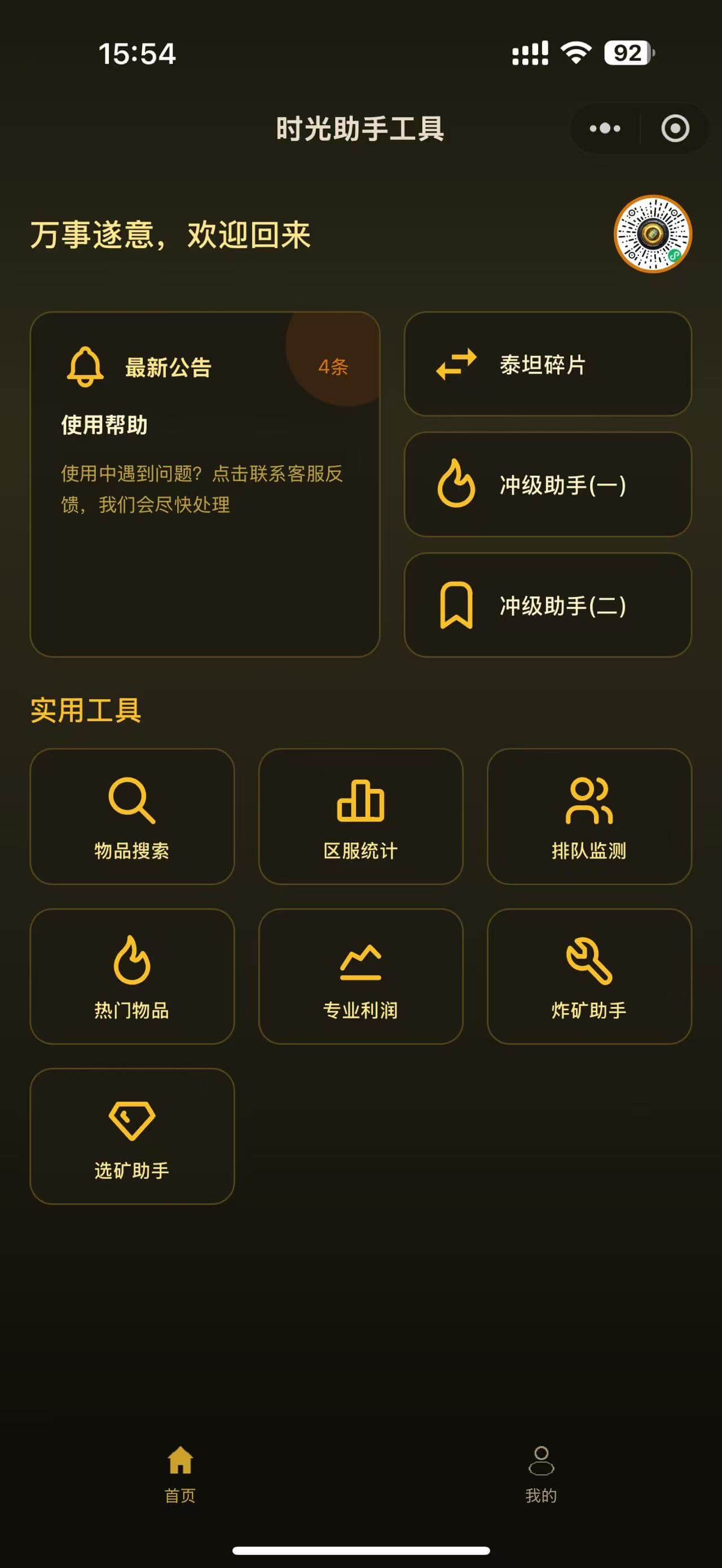Image resolution: width=722 pixels, height=1568 pixels.
Task: Open the 最新公告 announcements card
Action: coord(205,484)
